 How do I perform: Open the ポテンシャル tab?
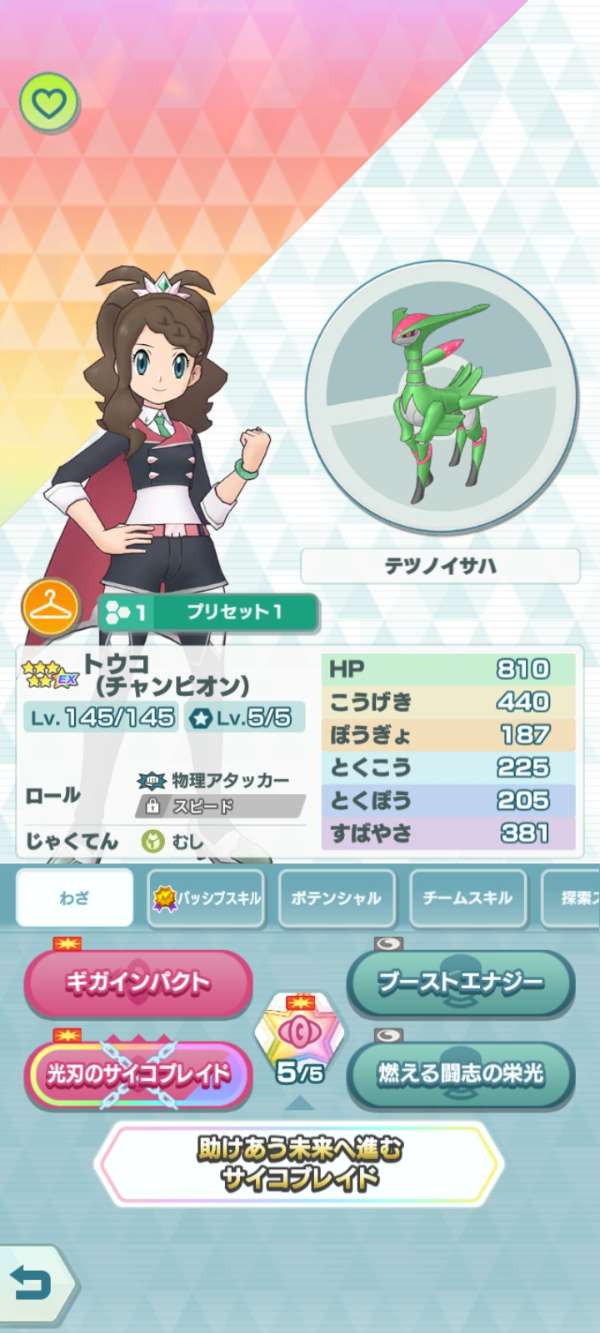tap(336, 897)
